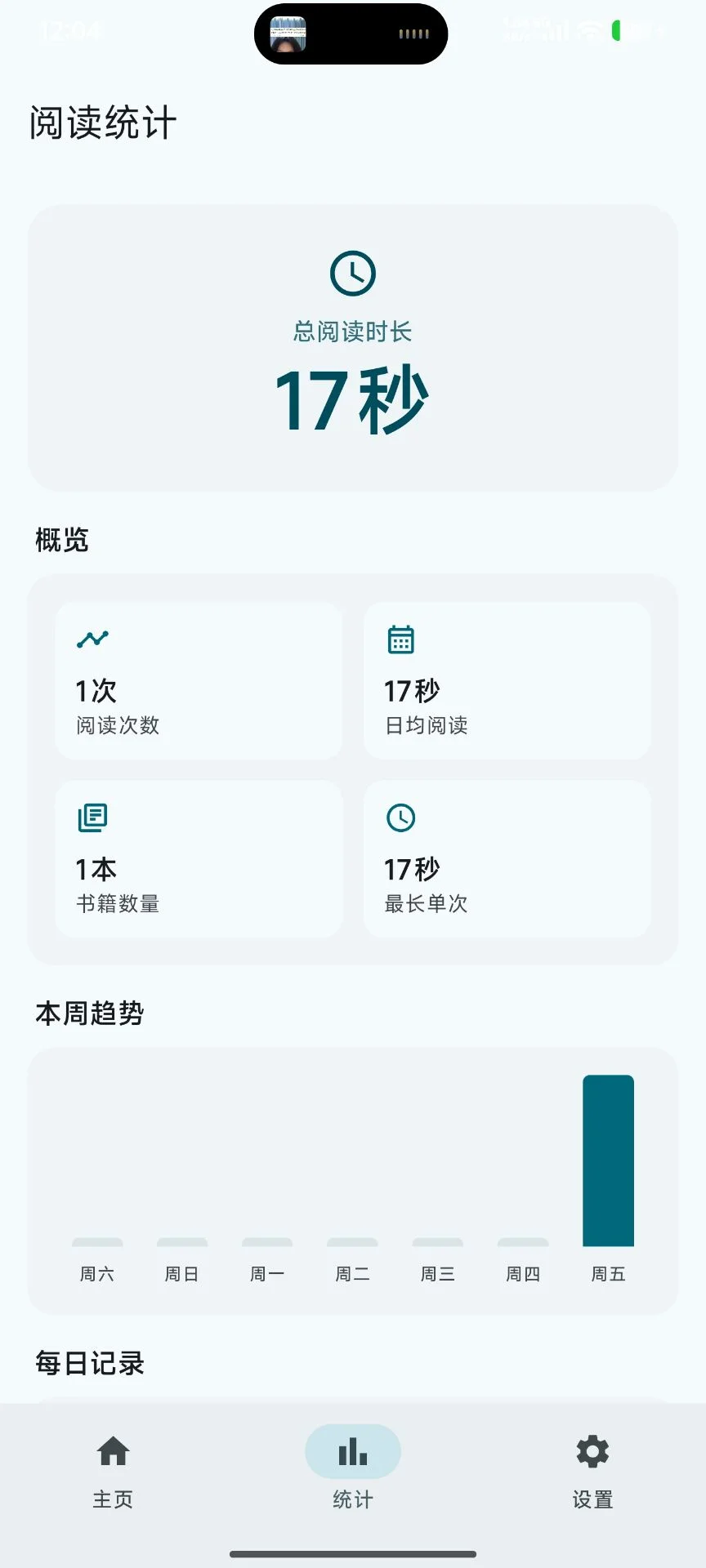Click the clock icon above 总阅读时长
The image size is (706, 1568).
pyautogui.click(x=351, y=273)
